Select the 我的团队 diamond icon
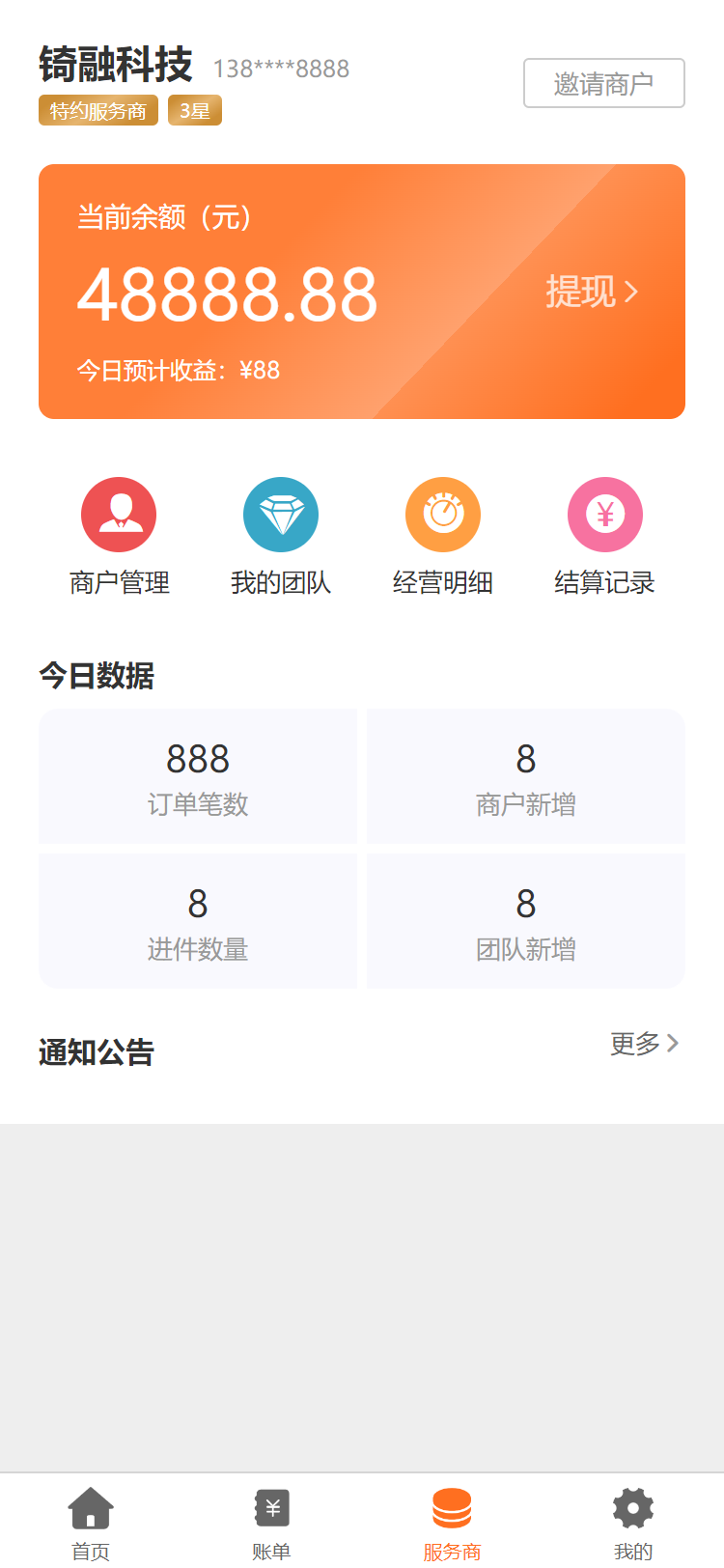The image size is (724, 1568). (281, 514)
